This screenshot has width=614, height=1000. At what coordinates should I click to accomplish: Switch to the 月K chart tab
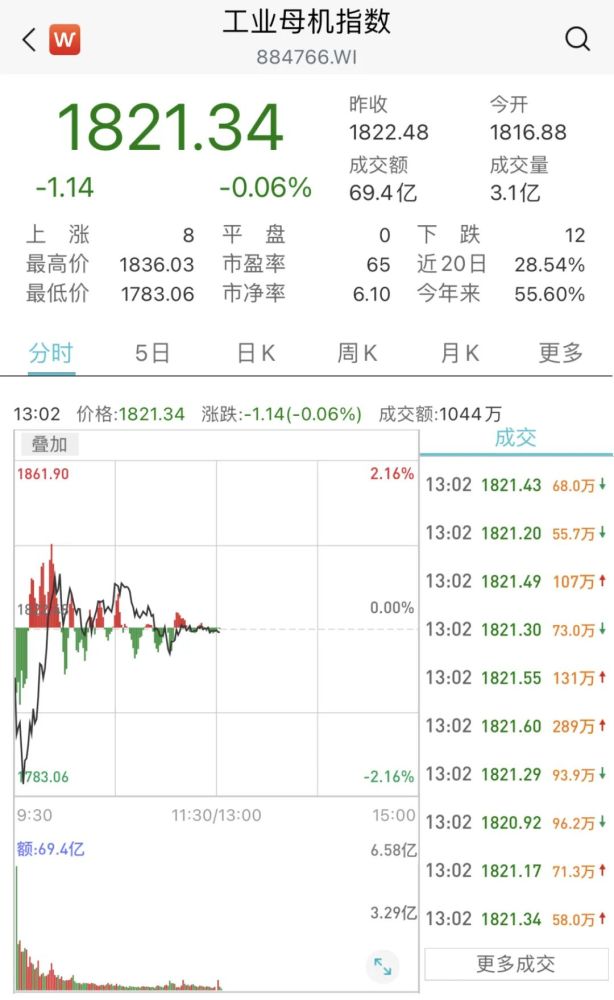[460, 353]
